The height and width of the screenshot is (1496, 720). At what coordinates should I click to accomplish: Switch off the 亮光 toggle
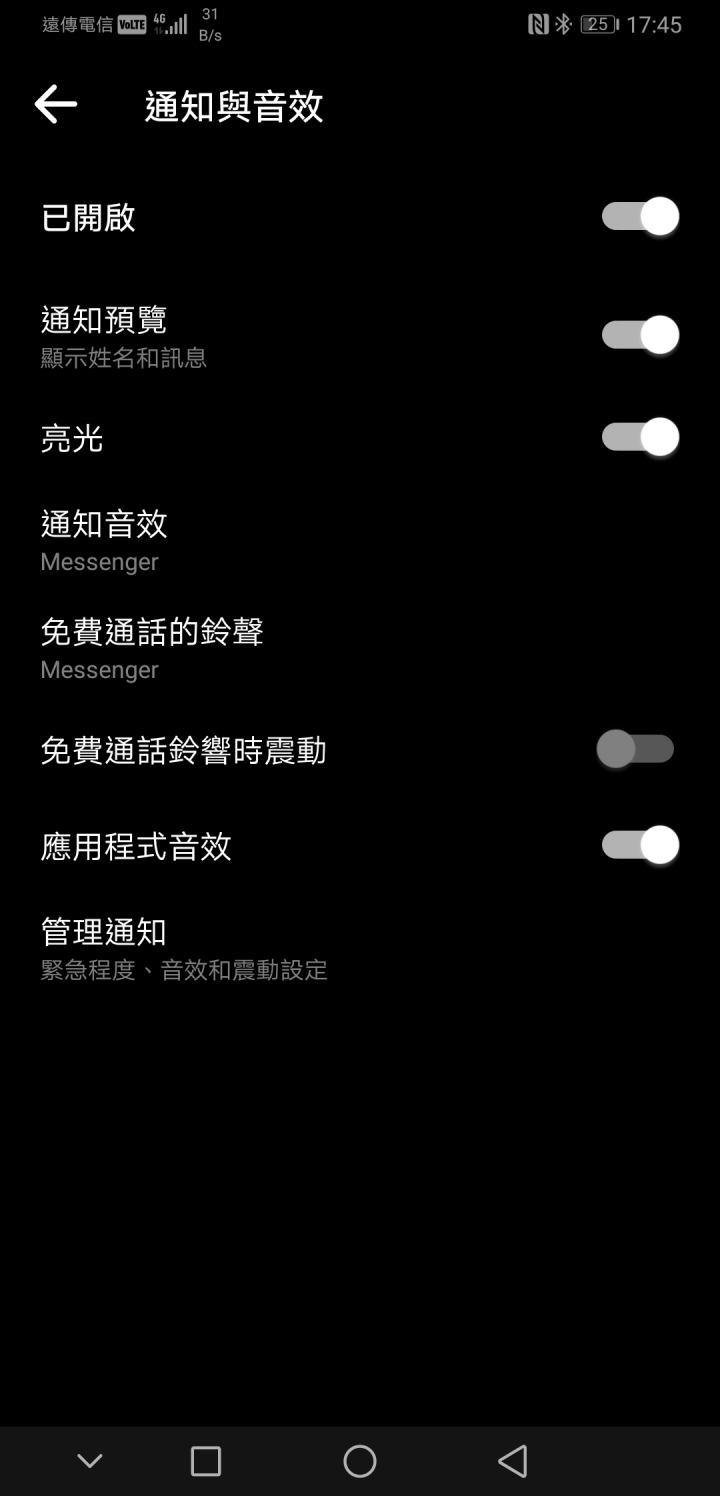pos(640,438)
